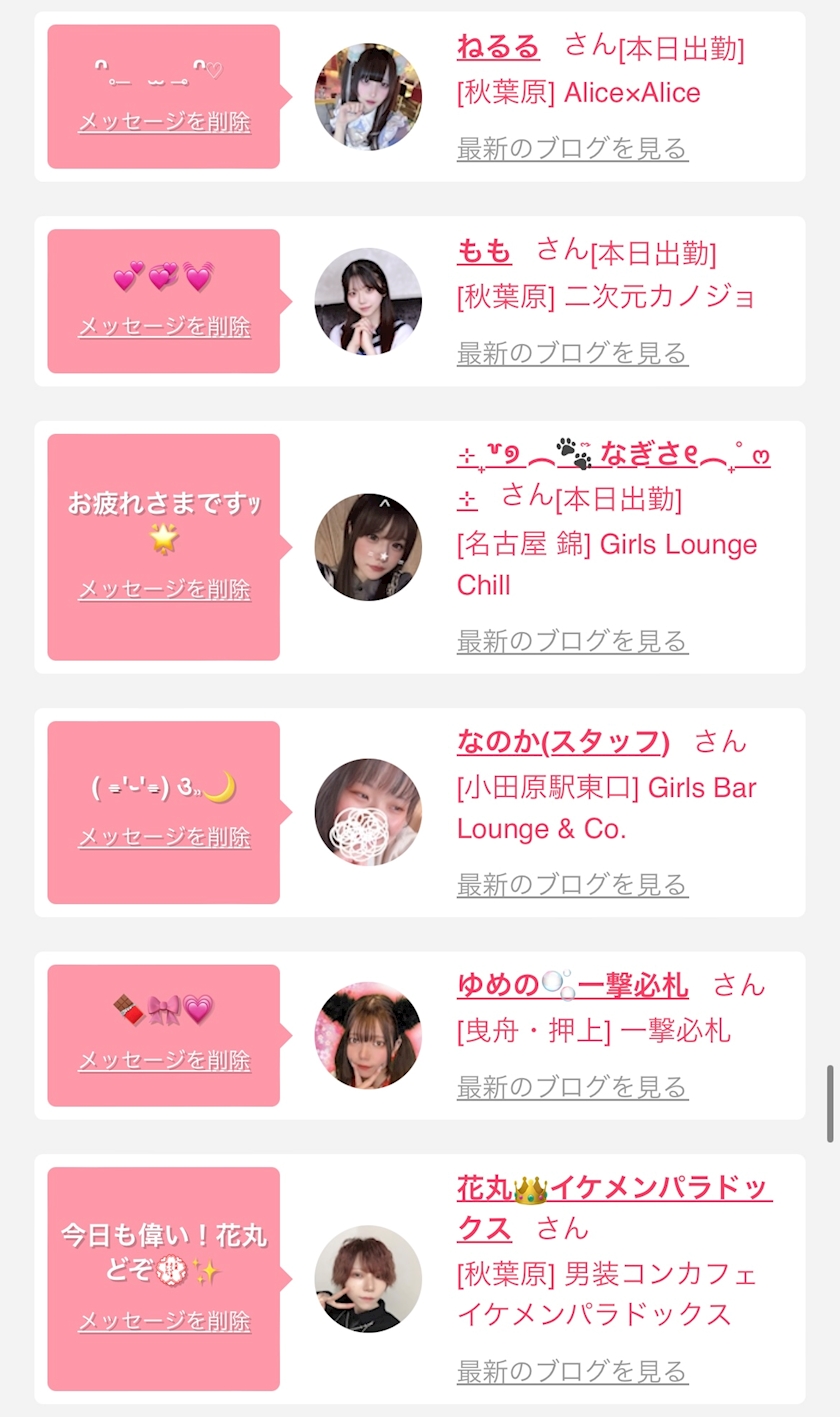View なぎさ's latest blog
This screenshot has width=840, height=1417.
pyautogui.click(x=572, y=641)
